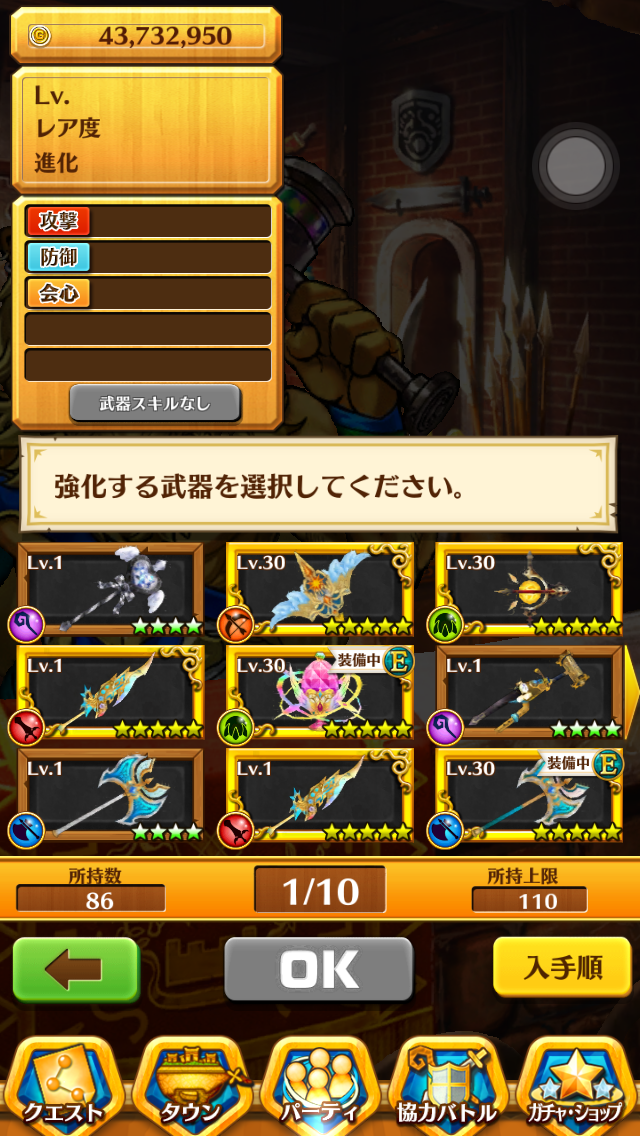
Task: Pick the Lv.1 black hammer staff
Action: click(x=530, y=693)
